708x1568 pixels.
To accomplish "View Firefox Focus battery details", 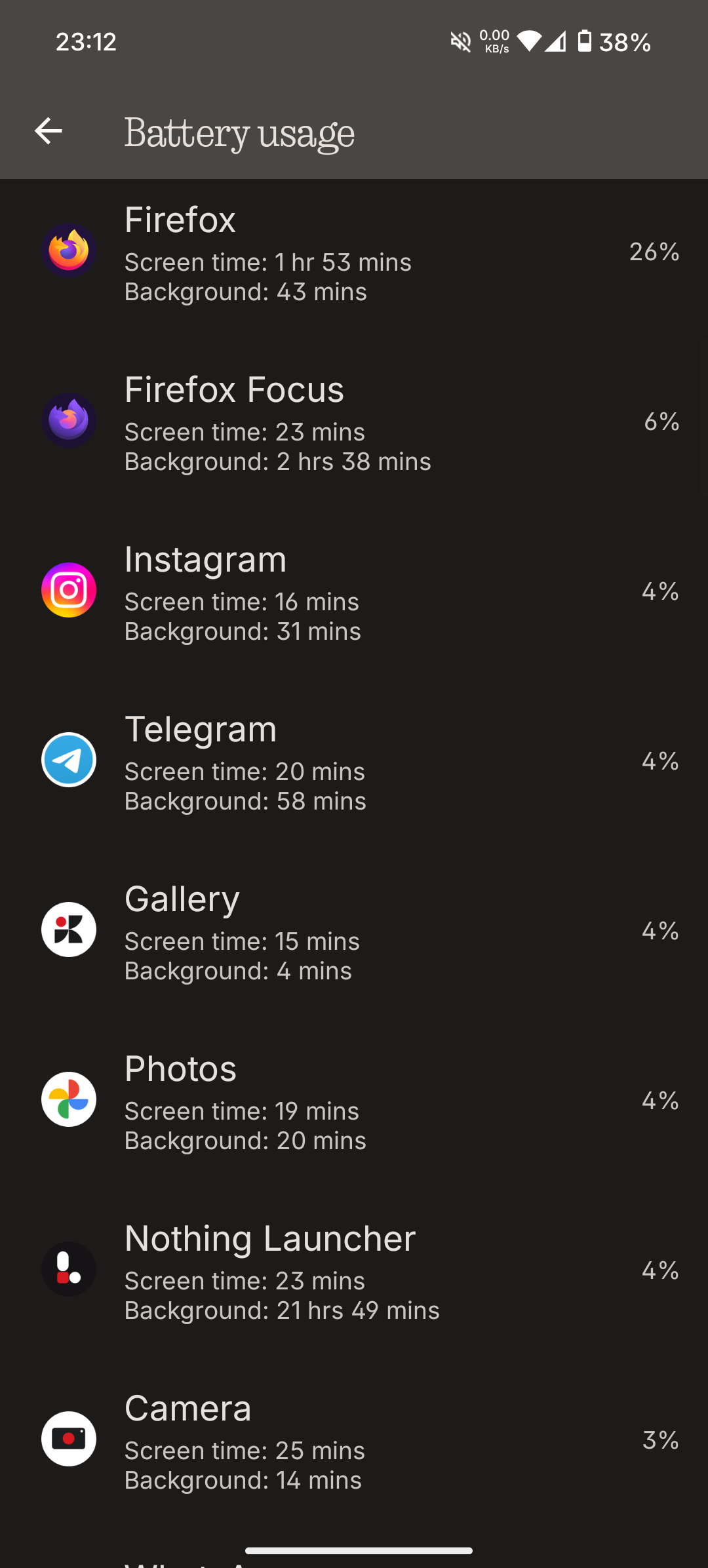I will [x=354, y=422].
